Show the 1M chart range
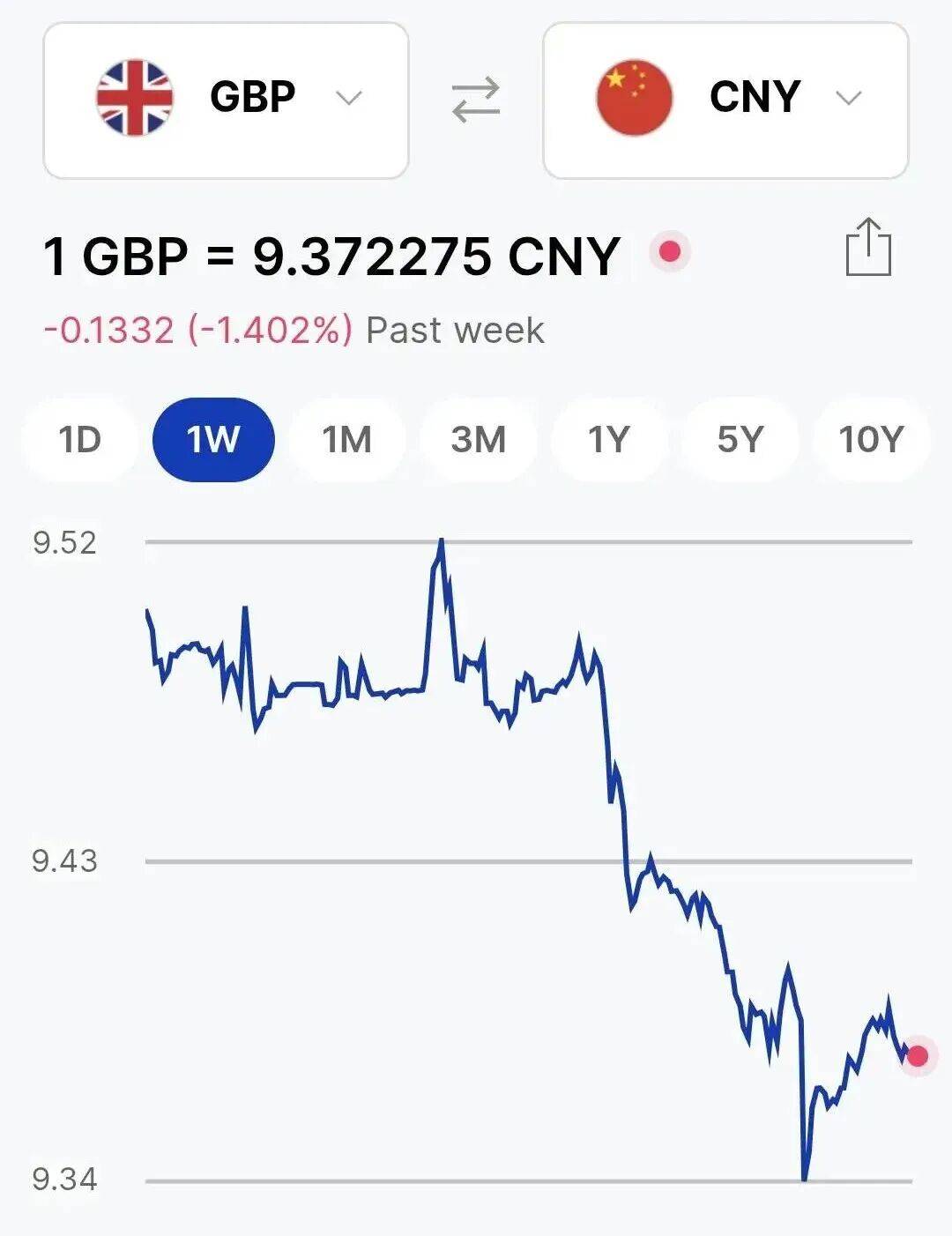 (x=346, y=439)
